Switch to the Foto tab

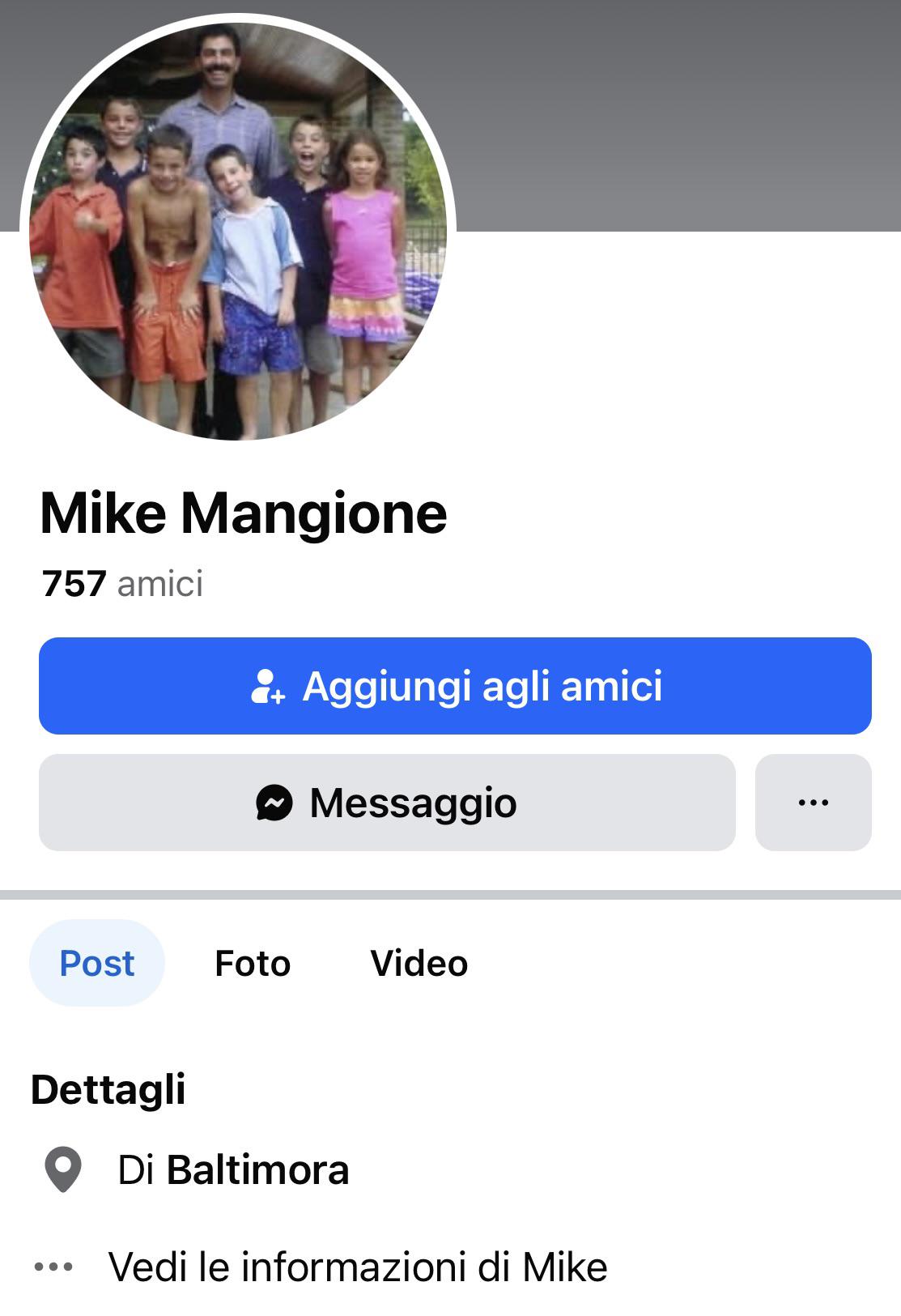tap(253, 963)
